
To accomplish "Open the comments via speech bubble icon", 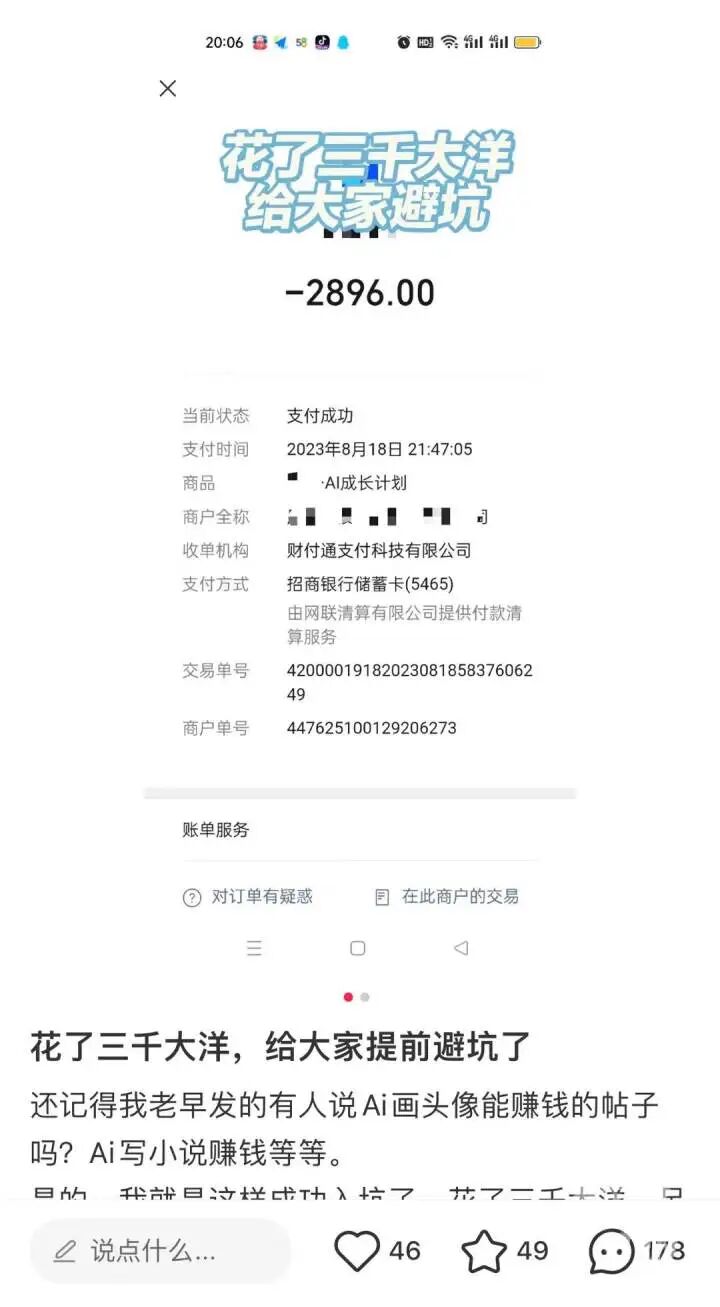I will [x=611, y=1251].
